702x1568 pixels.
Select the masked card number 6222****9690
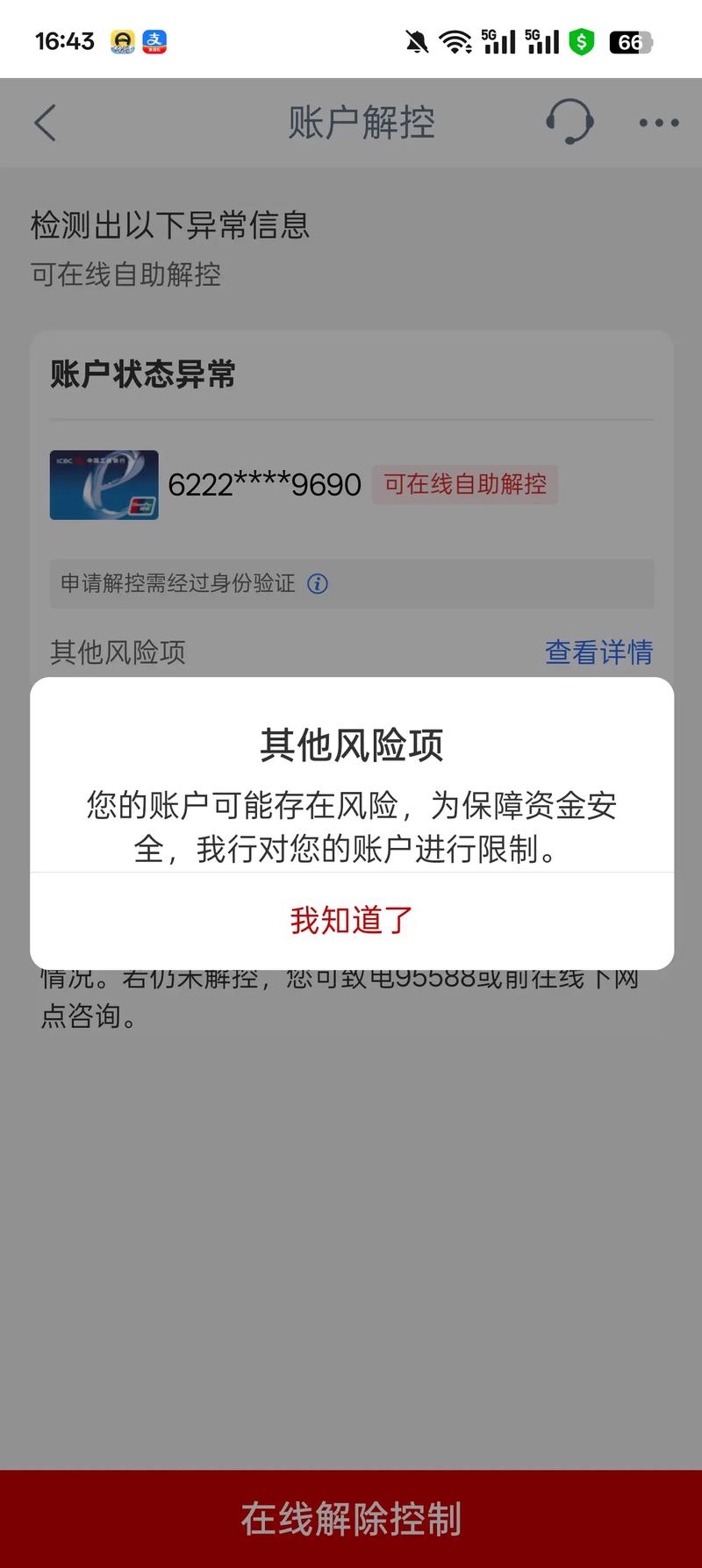coord(263,484)
